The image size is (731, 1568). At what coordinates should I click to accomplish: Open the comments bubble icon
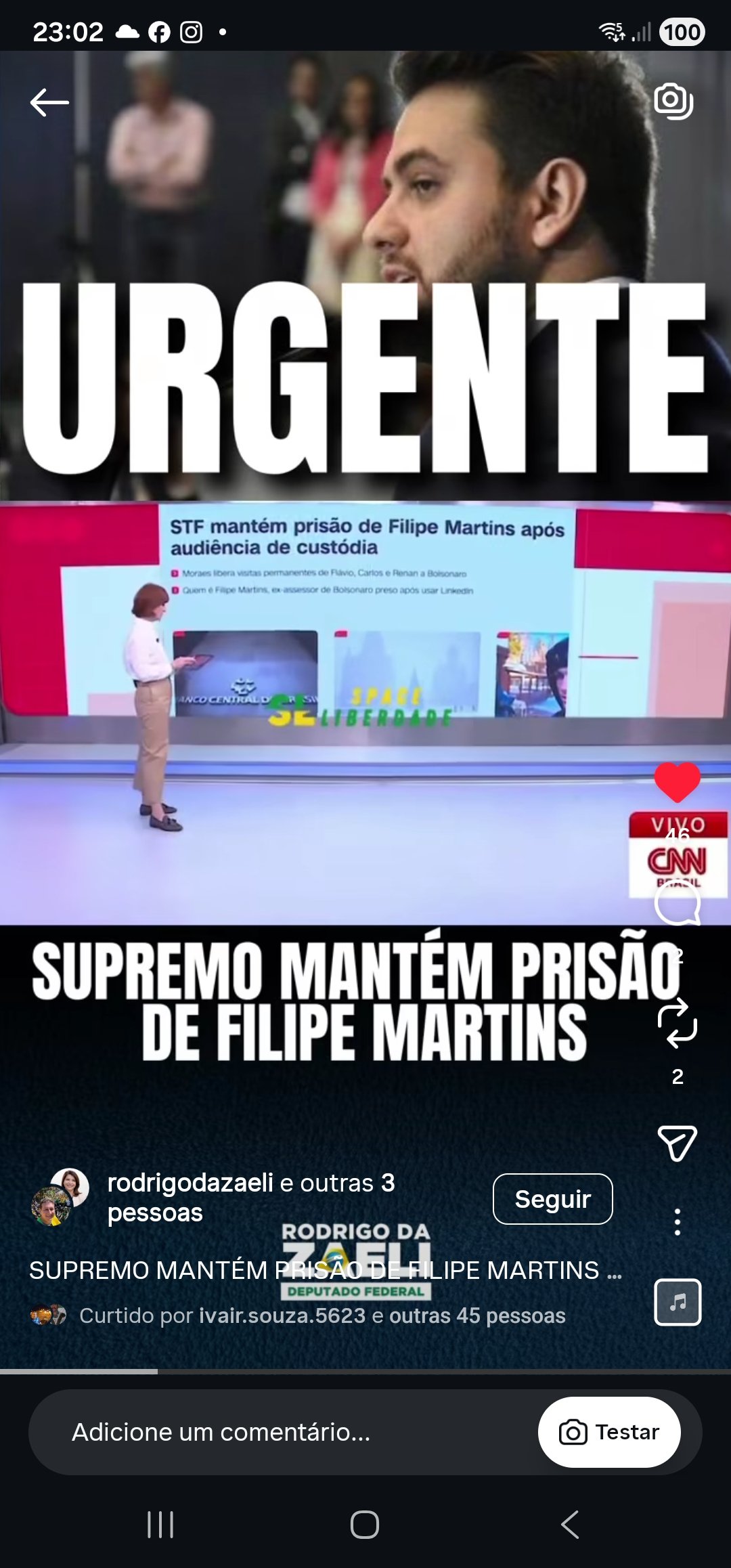coord(677,903)
